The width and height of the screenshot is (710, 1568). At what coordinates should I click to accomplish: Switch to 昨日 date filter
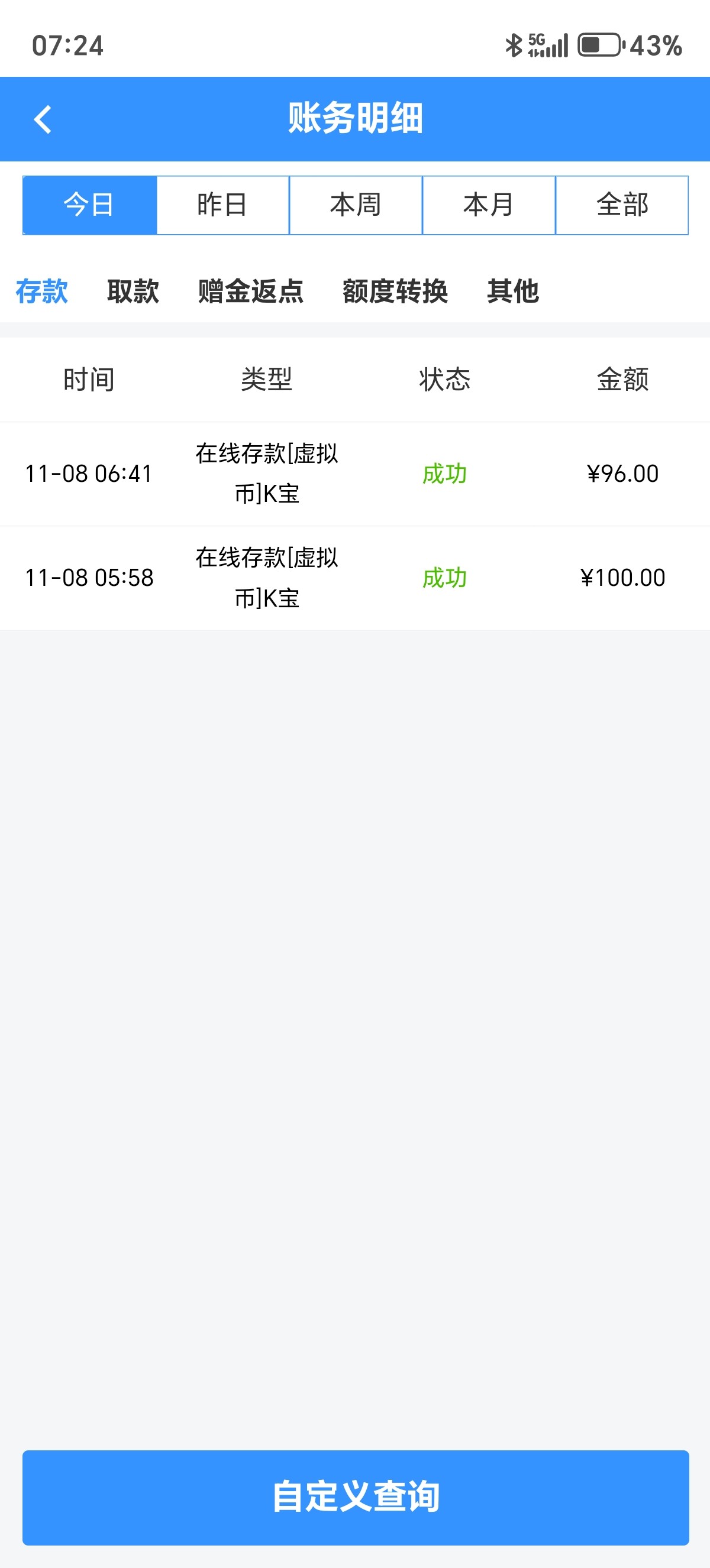[x=223, y=205]
